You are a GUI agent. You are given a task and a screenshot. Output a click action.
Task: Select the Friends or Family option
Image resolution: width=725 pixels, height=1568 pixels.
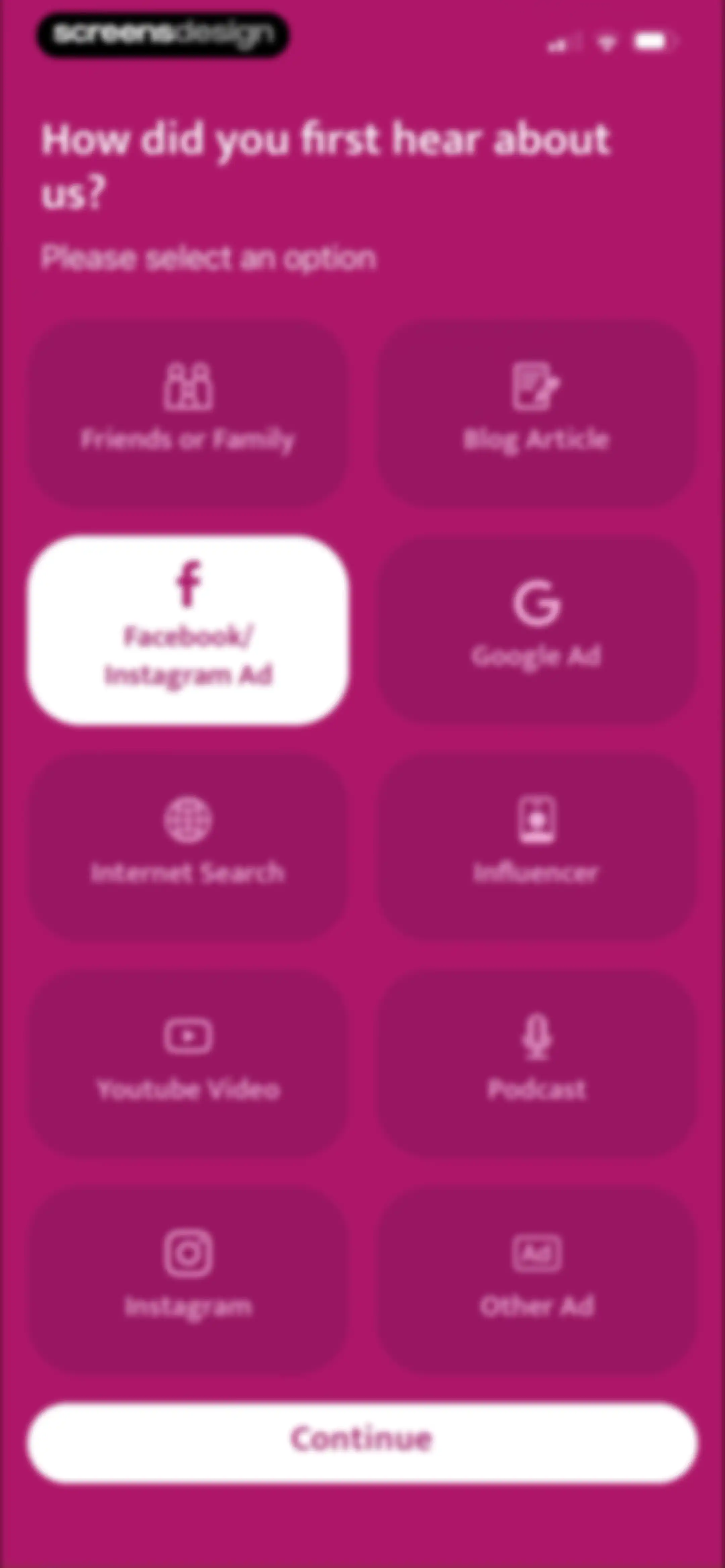click(188, 413)
